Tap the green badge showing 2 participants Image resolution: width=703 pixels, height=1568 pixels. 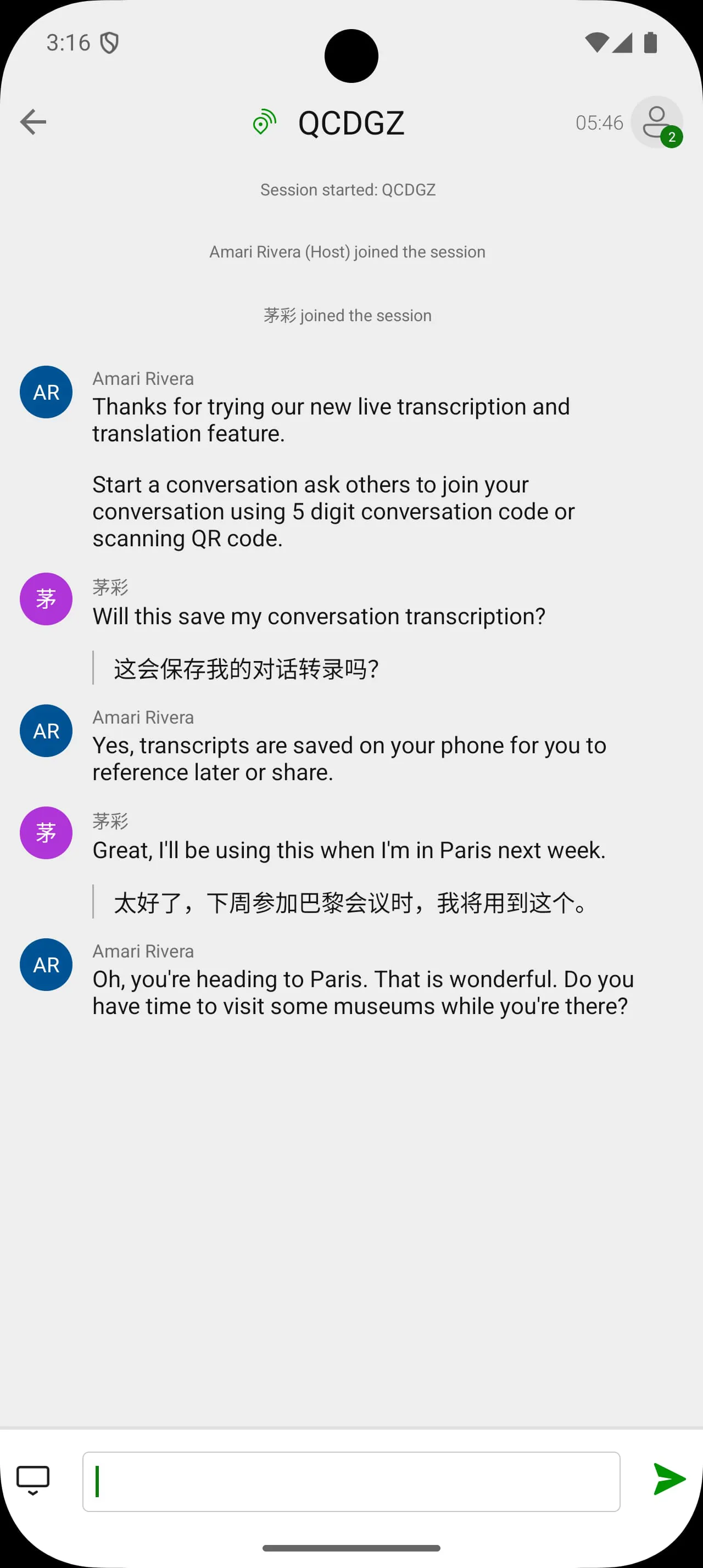(670, 137)
